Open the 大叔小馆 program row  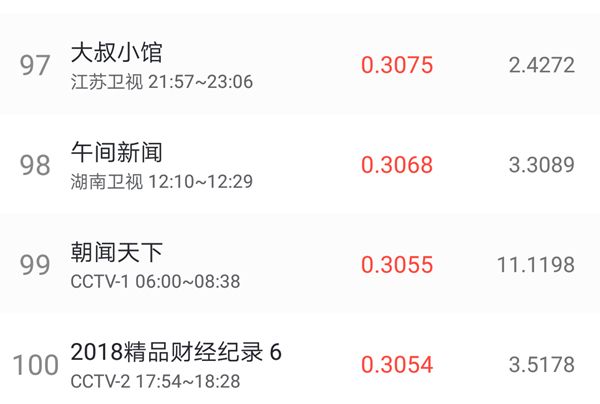pyautogui.click(x=300, y=65)
